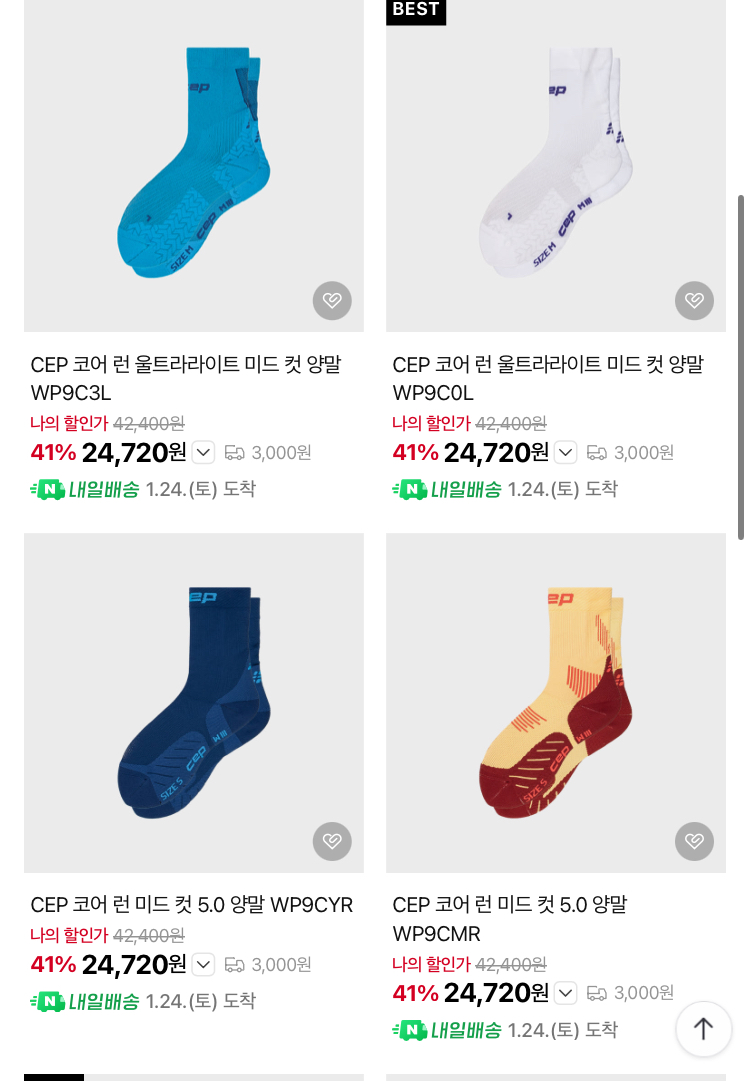Image resolution: width=750 pixels, height=1081 pixels.
Task: Add the navy WP9CYR socks to wishlist
Action: [332, 841]
